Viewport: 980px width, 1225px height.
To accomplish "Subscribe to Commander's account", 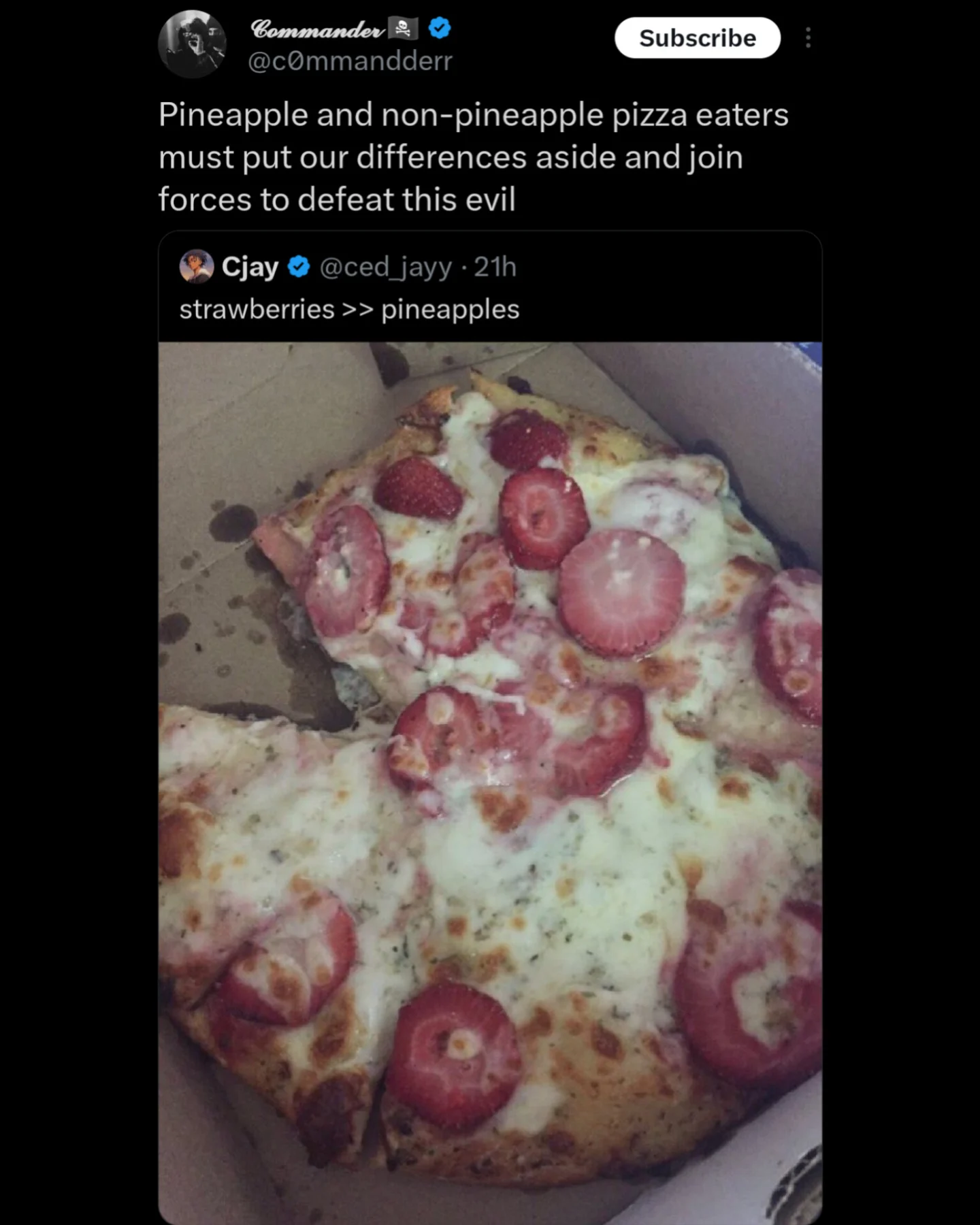I will [697, 38].
